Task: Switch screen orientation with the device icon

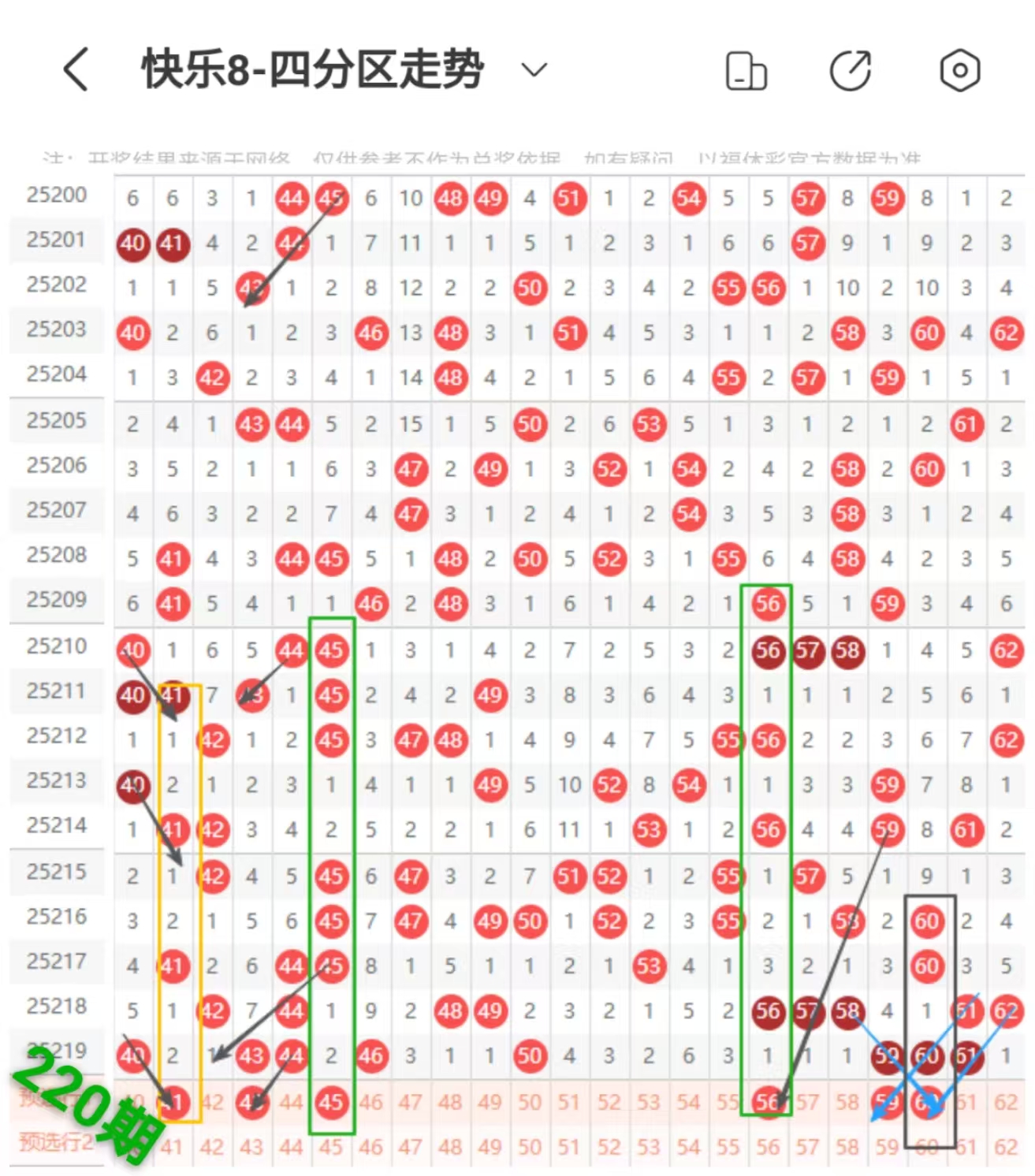Action: tap(746, 71)
